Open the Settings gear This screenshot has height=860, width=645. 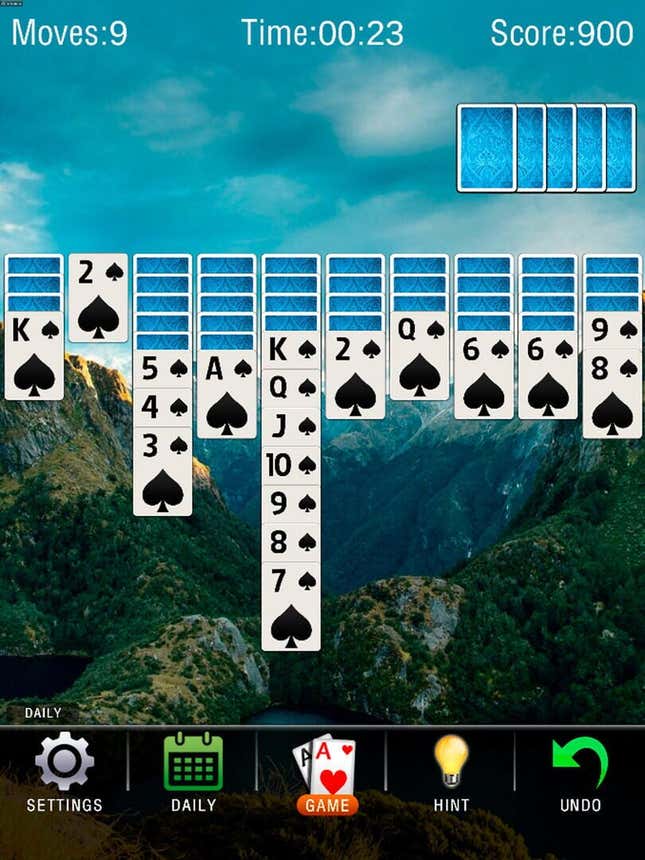(64, 773)
